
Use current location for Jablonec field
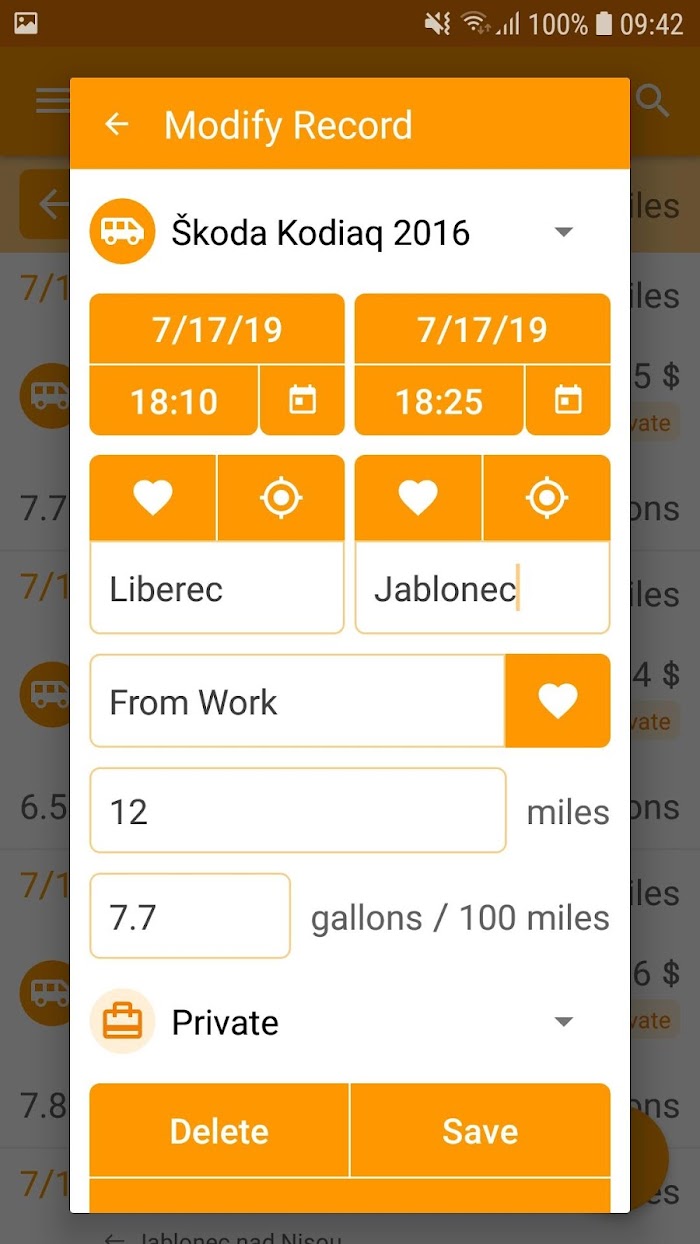[x=547, y=498]
